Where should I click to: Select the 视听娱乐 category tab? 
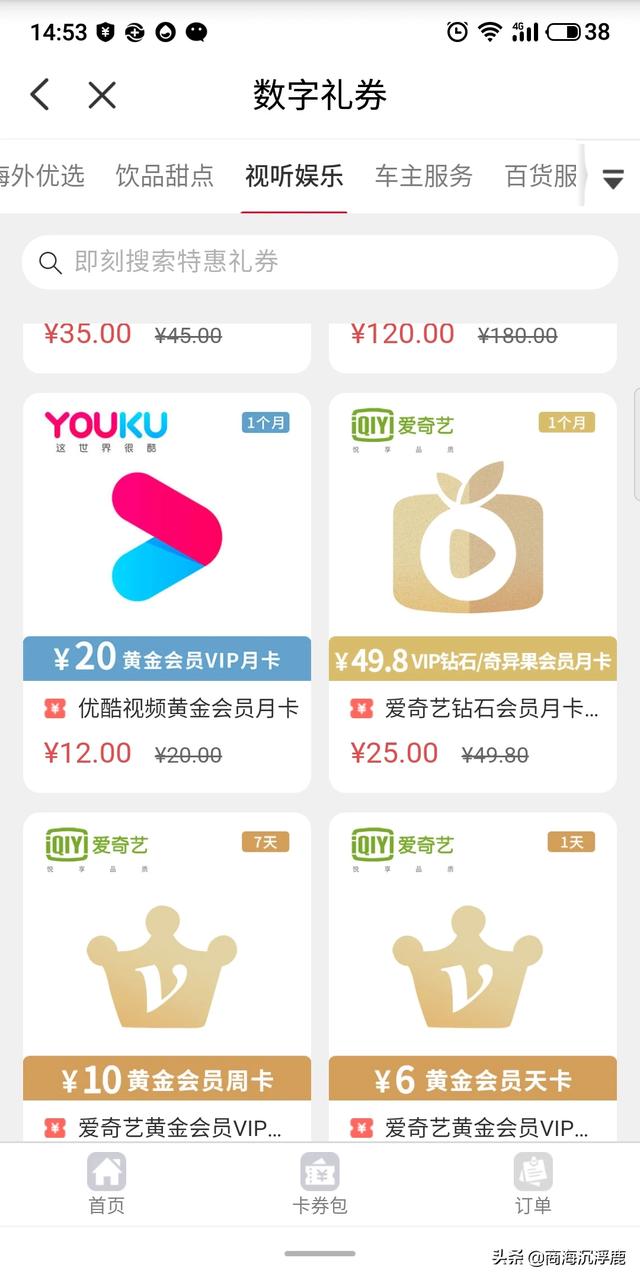click(294, 177)
